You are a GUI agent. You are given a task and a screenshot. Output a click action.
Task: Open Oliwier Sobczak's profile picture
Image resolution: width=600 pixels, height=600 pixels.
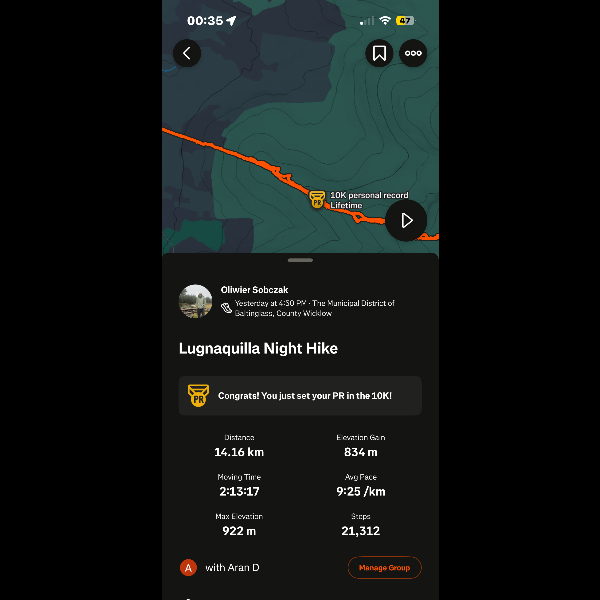196,301
